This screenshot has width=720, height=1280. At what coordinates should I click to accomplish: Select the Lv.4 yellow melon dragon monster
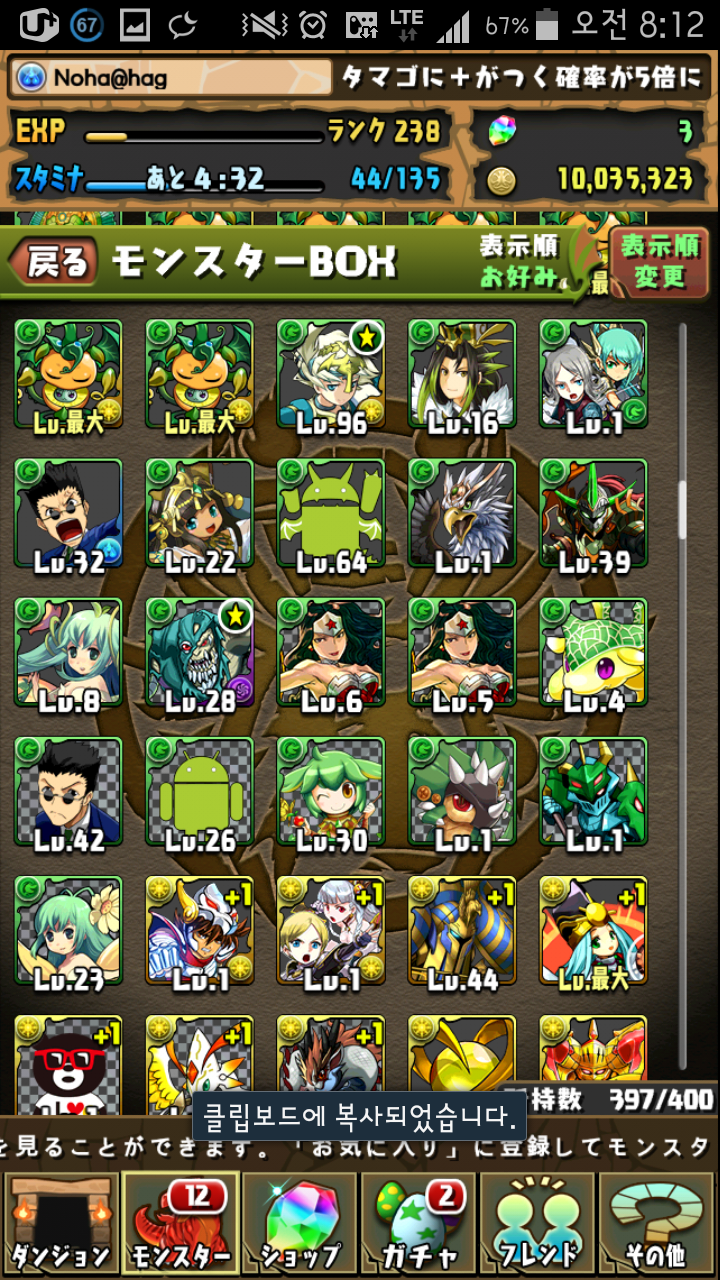[x=593, y=653]
